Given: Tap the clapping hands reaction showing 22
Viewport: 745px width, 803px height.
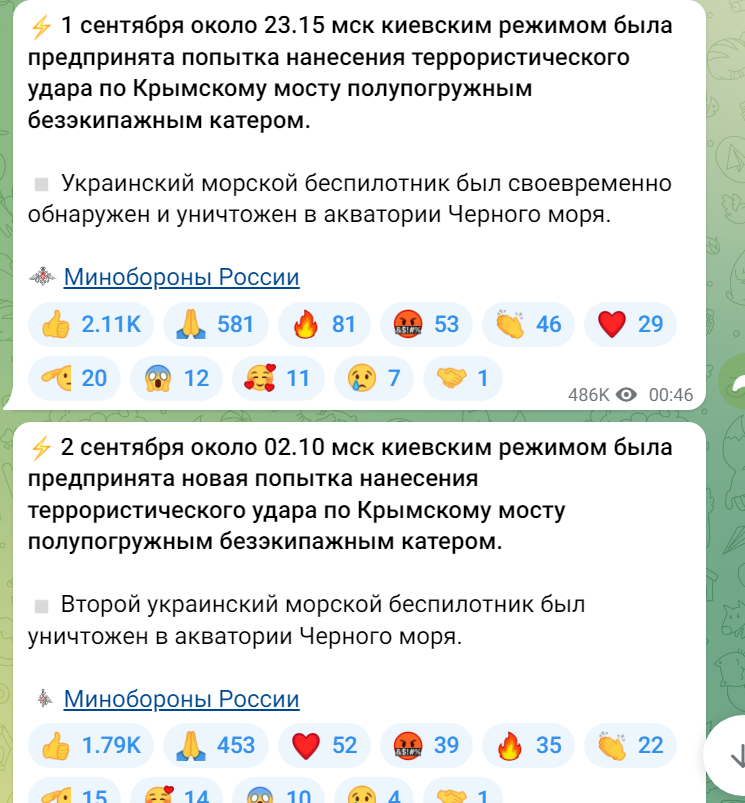Looking at the screenshot, I should coord(630,746).
